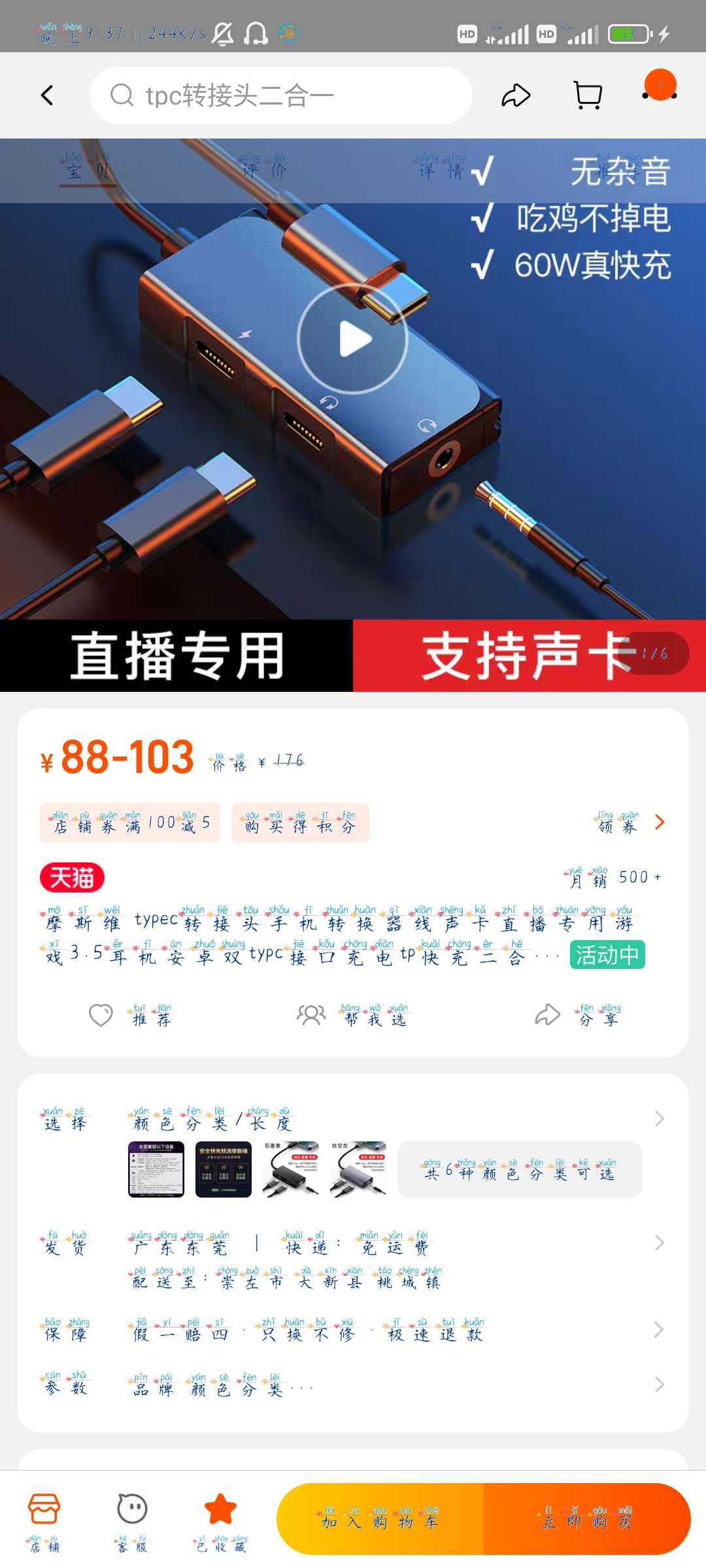This screenshot has height=1568, width=706.
Task: Tap the search box with tpc转接头二合一
Action: [x=281, y=95]
